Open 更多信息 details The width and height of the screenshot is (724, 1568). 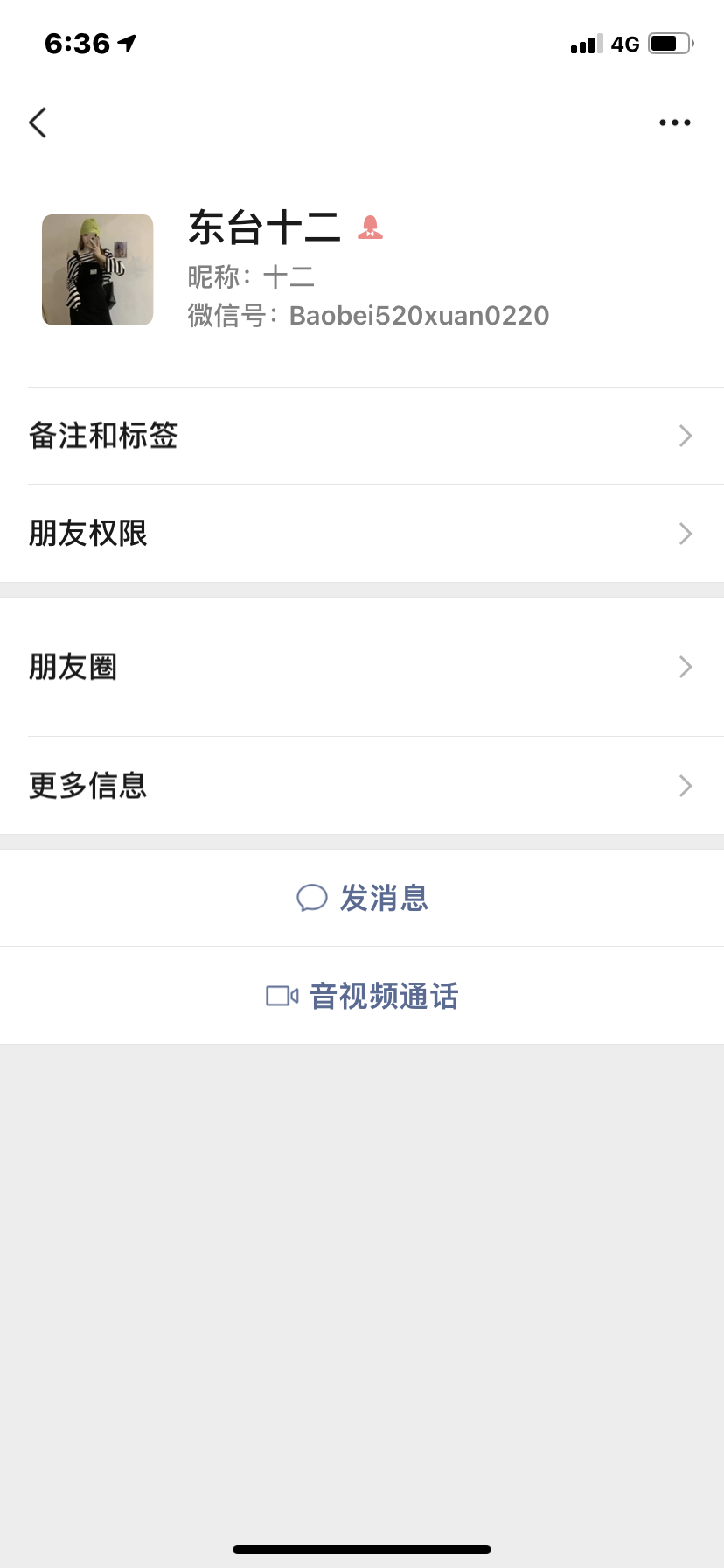coord(362,786)
